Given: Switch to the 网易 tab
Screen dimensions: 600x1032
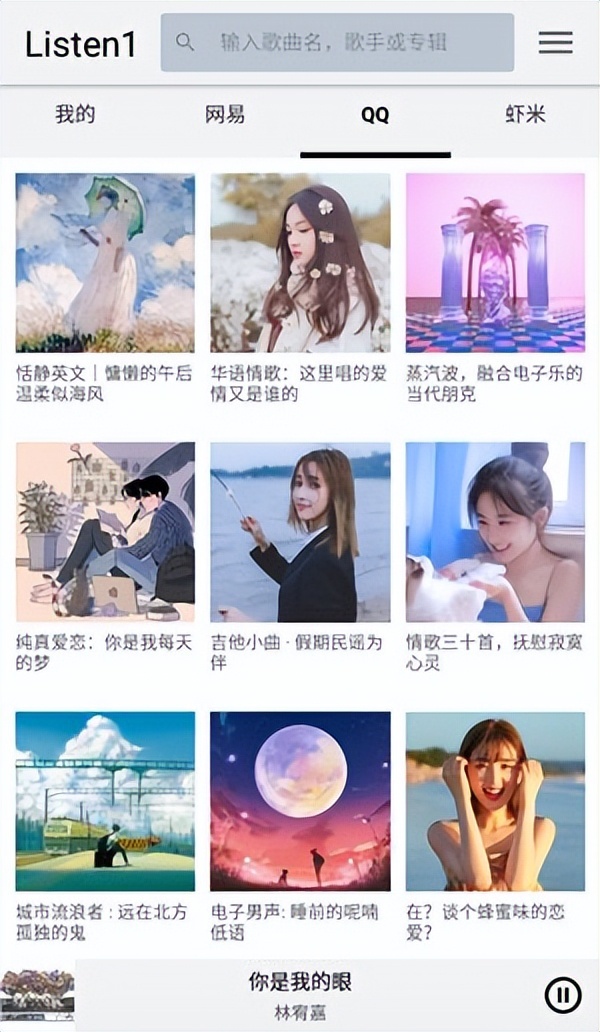Looking at the screenshot, I should point(225,114).
